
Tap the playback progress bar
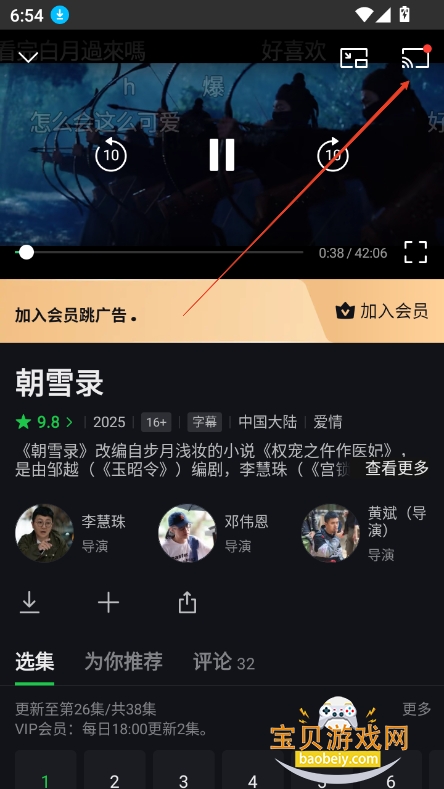[x=159, y=252]
